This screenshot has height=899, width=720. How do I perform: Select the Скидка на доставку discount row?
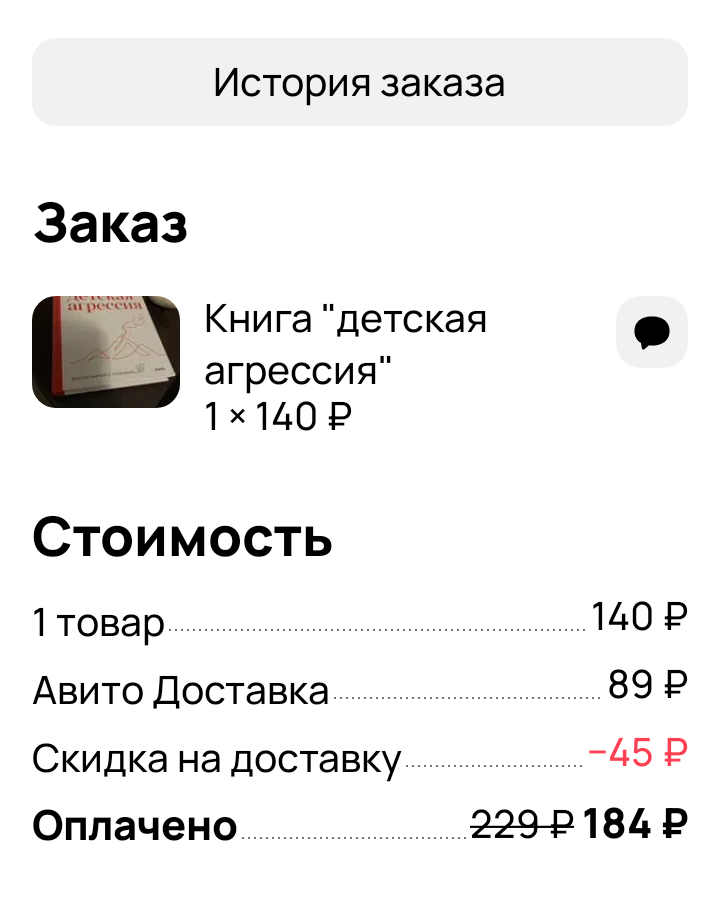360,757
